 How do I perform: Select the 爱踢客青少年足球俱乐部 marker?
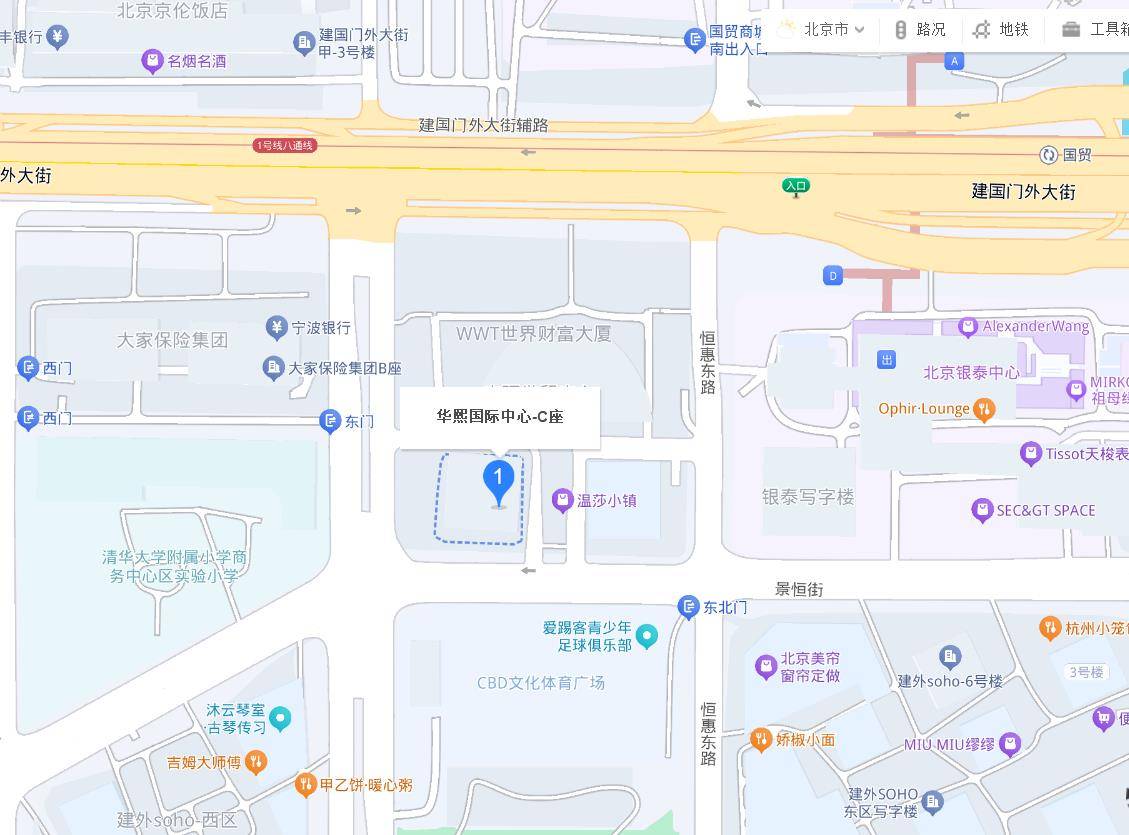click(647, 636)
